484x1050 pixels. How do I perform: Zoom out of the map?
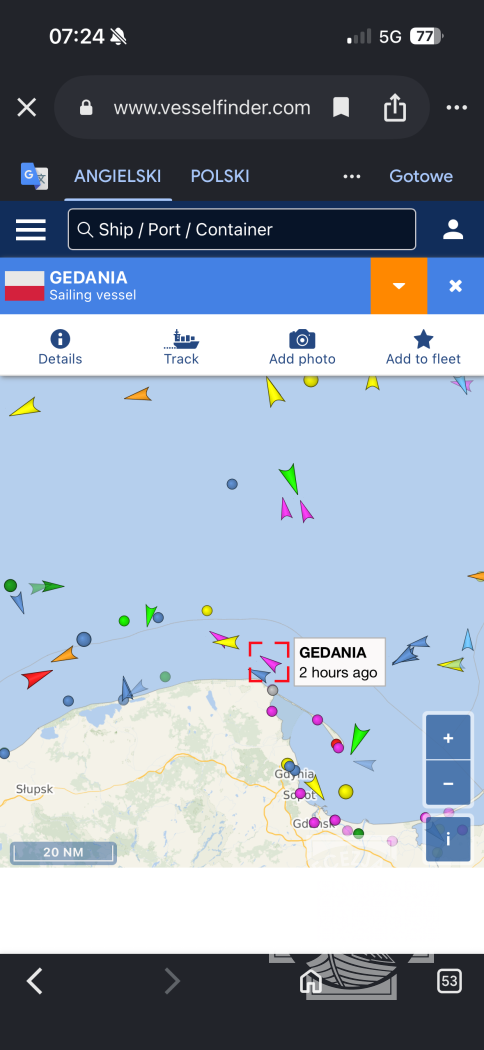448,783
